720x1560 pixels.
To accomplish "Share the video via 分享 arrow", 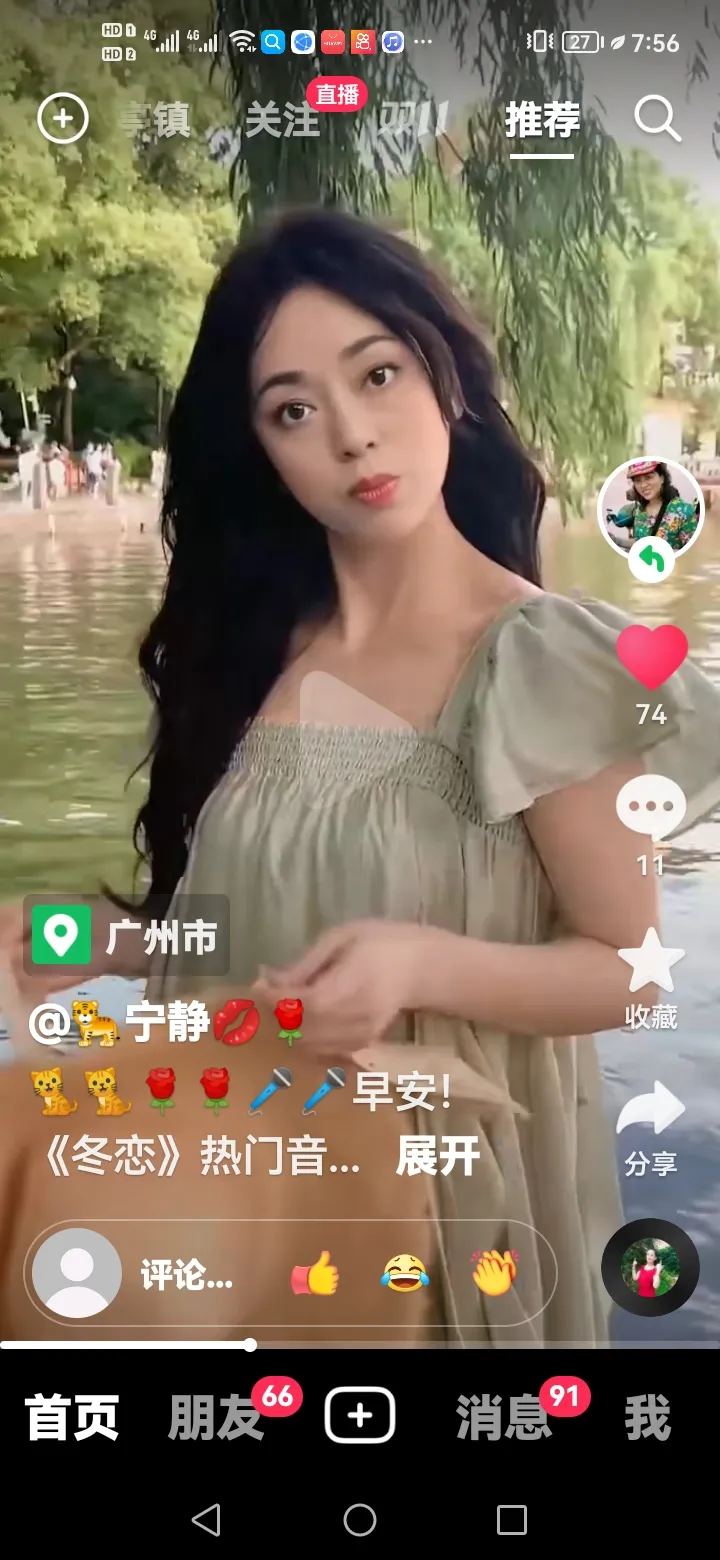I will pos(651,1110).
